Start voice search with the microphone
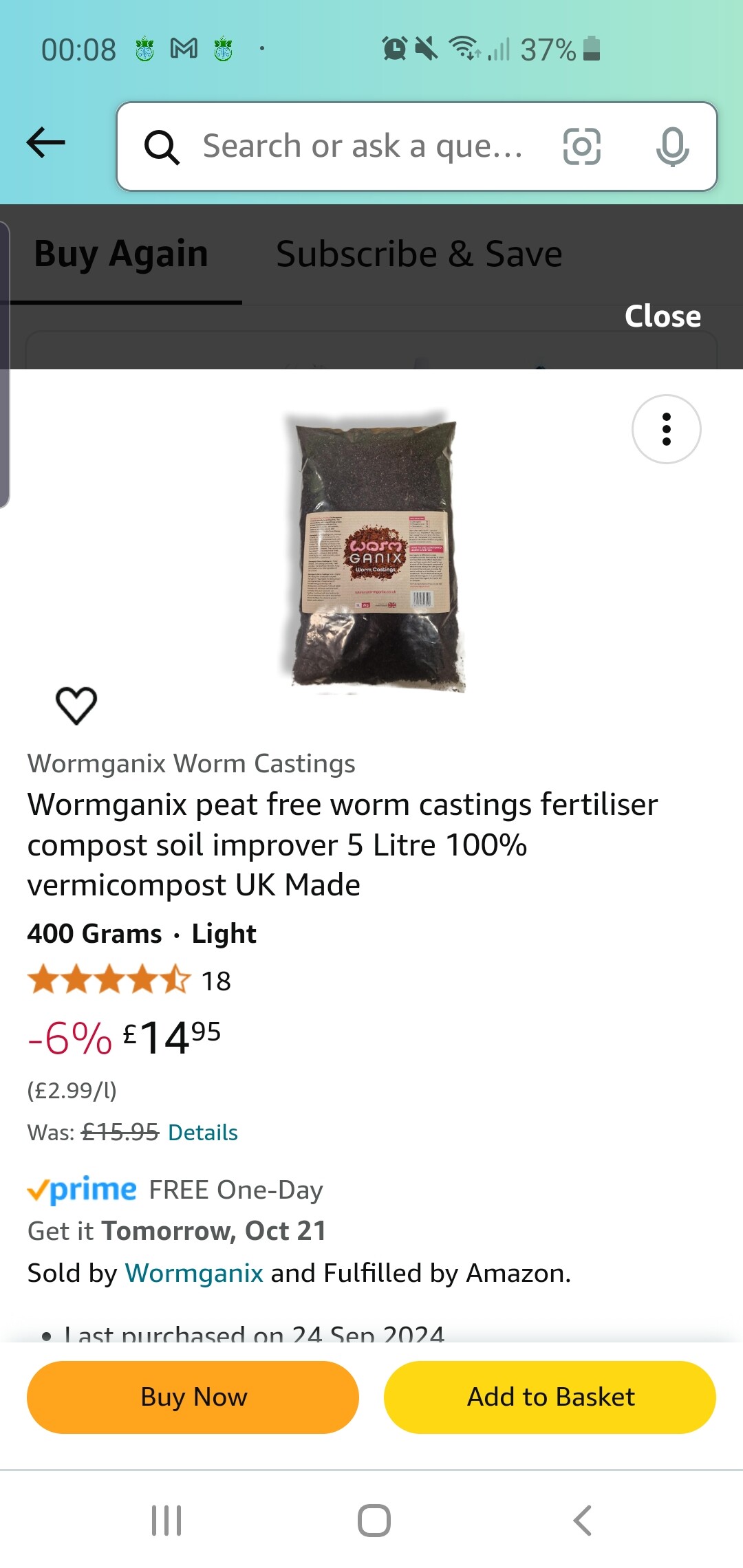 672,146
